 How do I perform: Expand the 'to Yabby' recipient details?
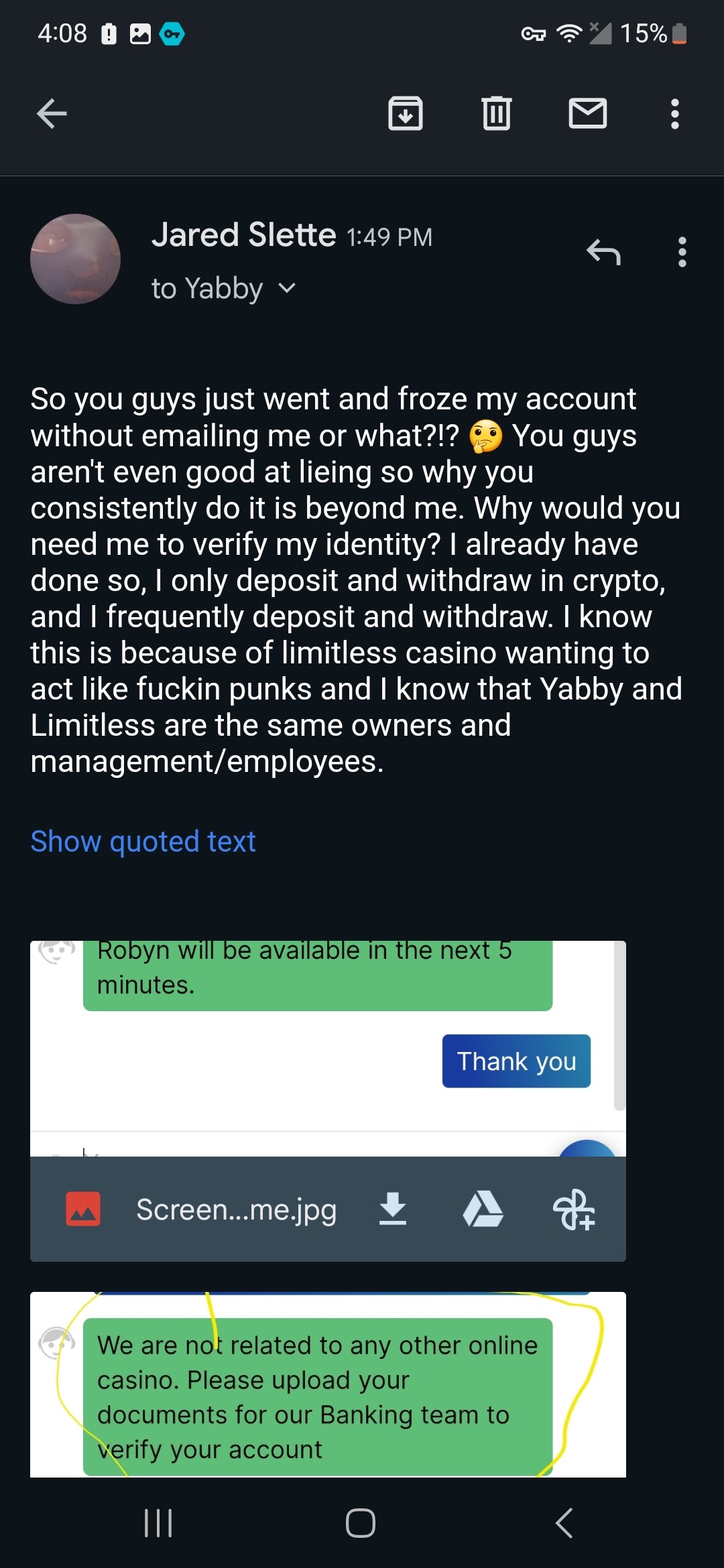click(x=224, y=289)
